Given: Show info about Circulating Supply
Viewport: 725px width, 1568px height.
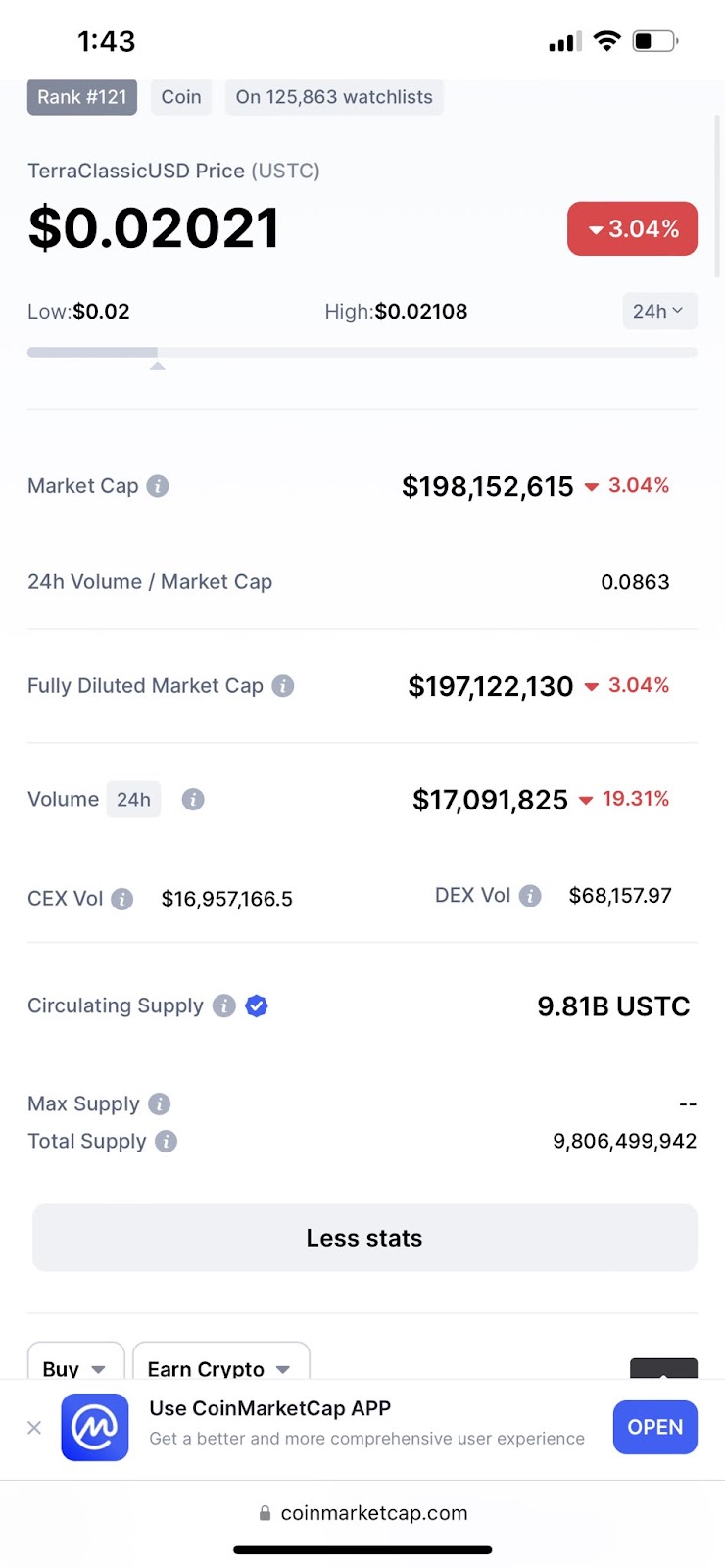Looking at the screenshot, I should (224, 1006).
